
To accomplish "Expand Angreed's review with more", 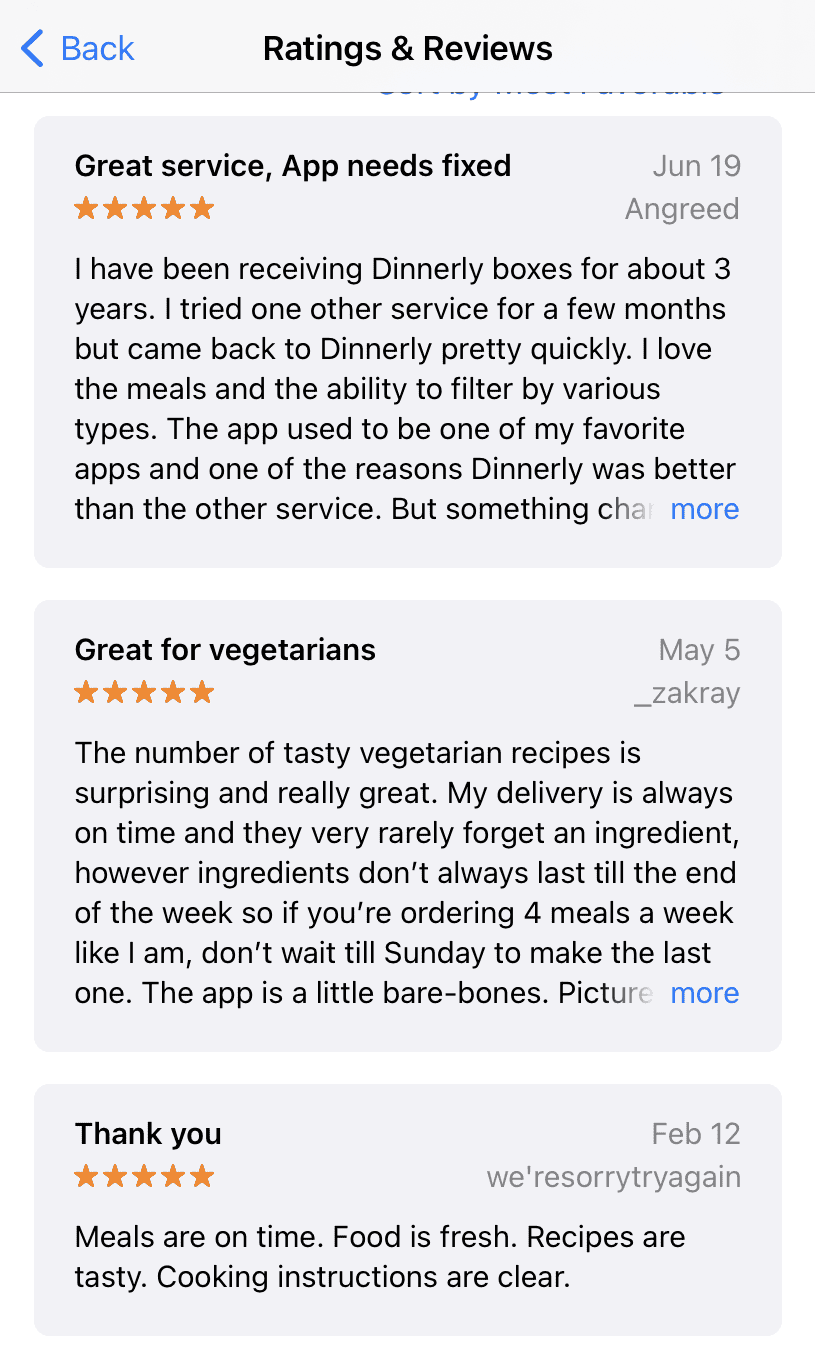I will click(704, 509).
